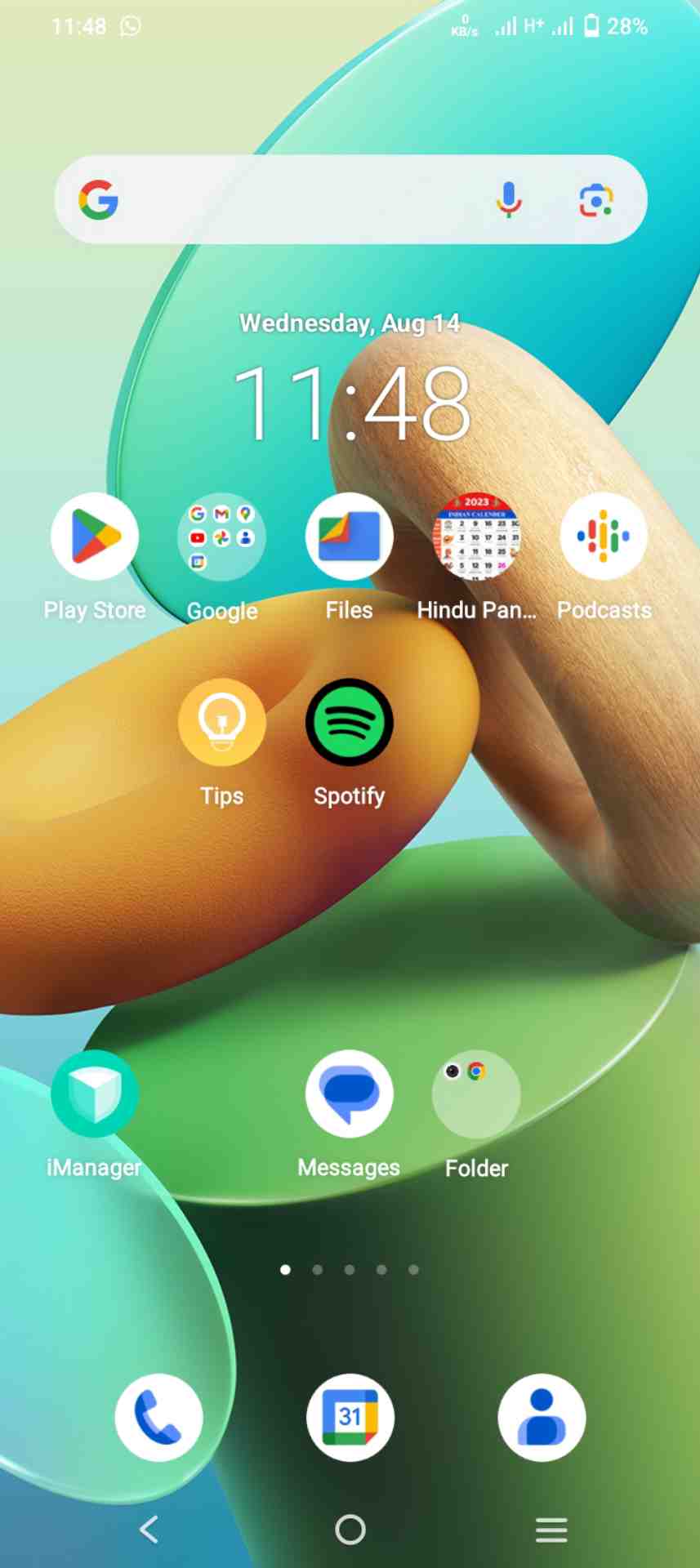Image resolution: width=700 pixels, height=1568 pixels.
Task: Open the Messages app
Action: click(349, 1094)
